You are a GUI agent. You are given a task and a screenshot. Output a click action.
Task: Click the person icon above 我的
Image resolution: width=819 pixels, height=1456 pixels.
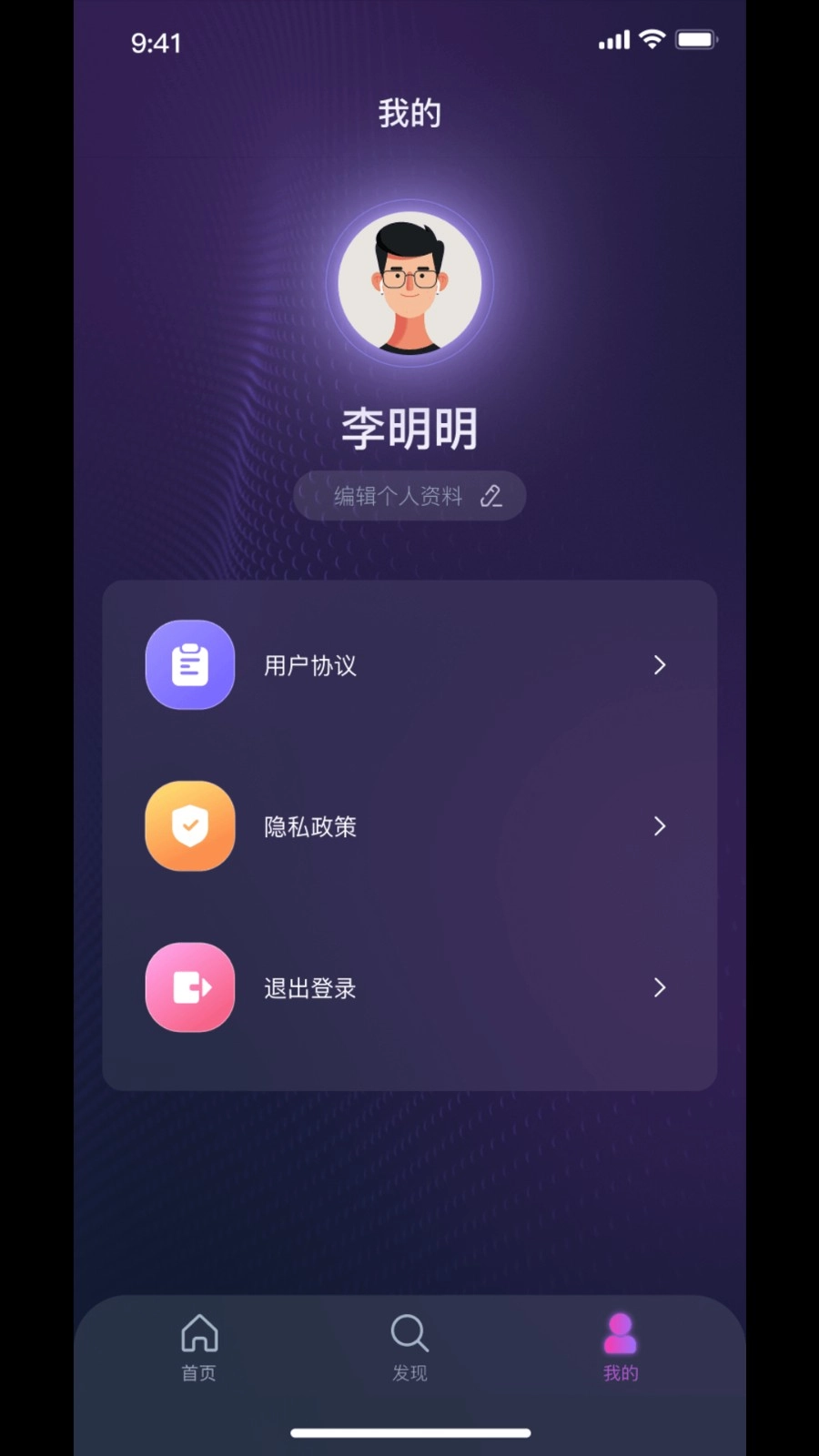pos(621,1332)
